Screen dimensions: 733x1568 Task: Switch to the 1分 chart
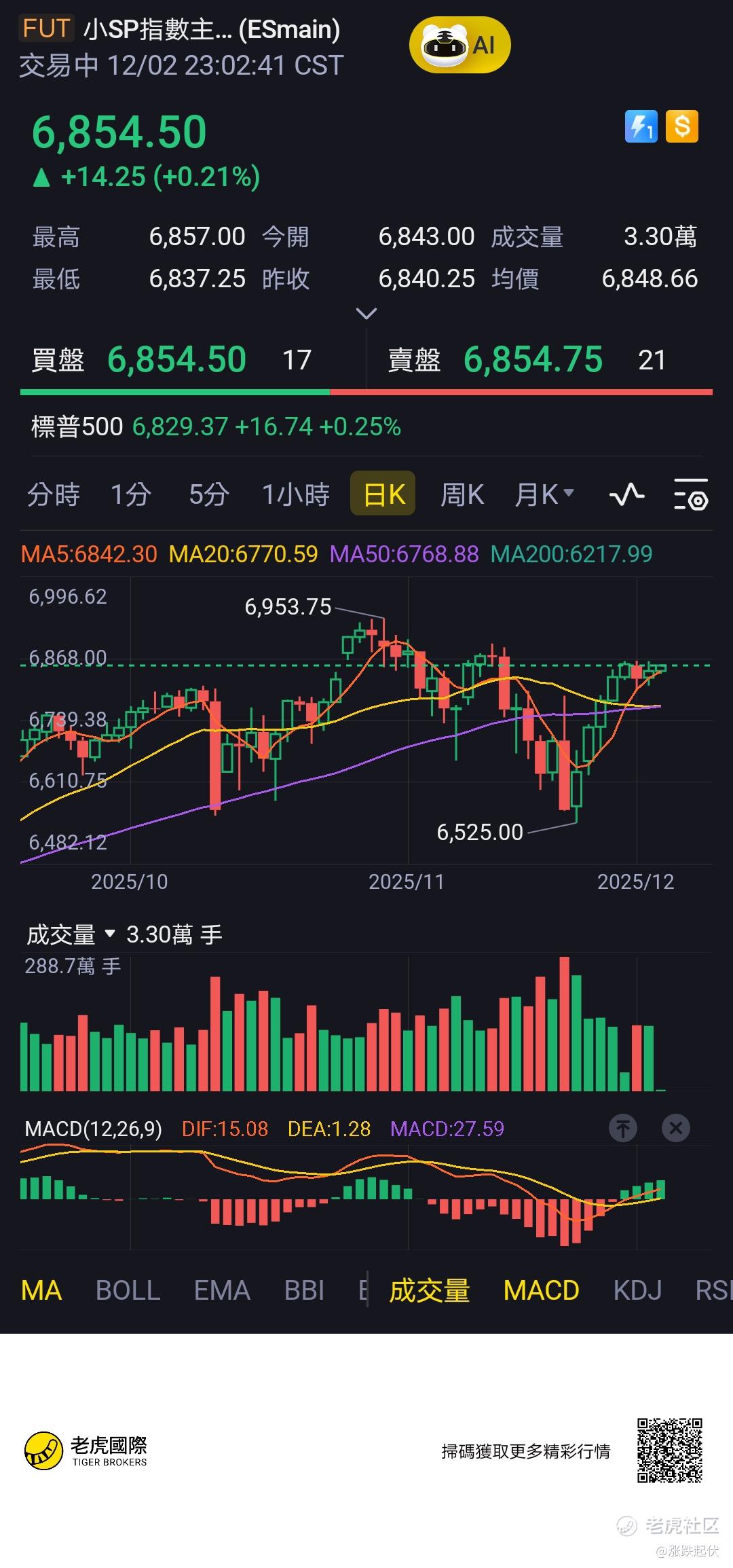point(130,494)
